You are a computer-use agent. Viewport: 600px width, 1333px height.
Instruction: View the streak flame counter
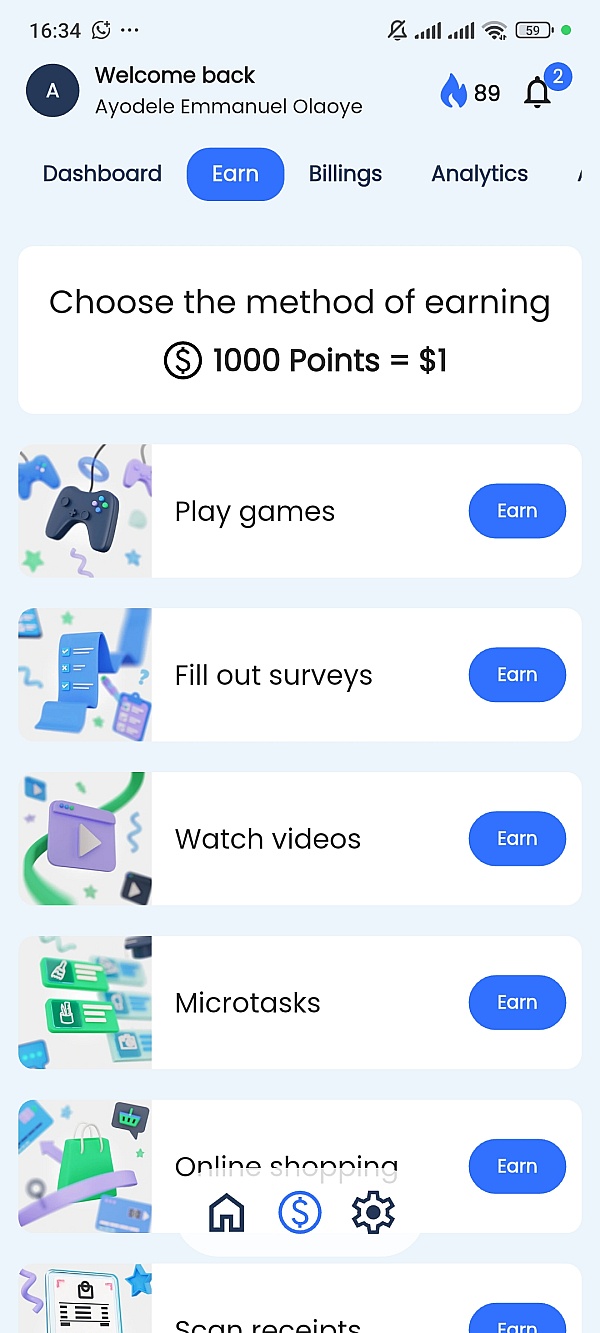tap(470, 93)
